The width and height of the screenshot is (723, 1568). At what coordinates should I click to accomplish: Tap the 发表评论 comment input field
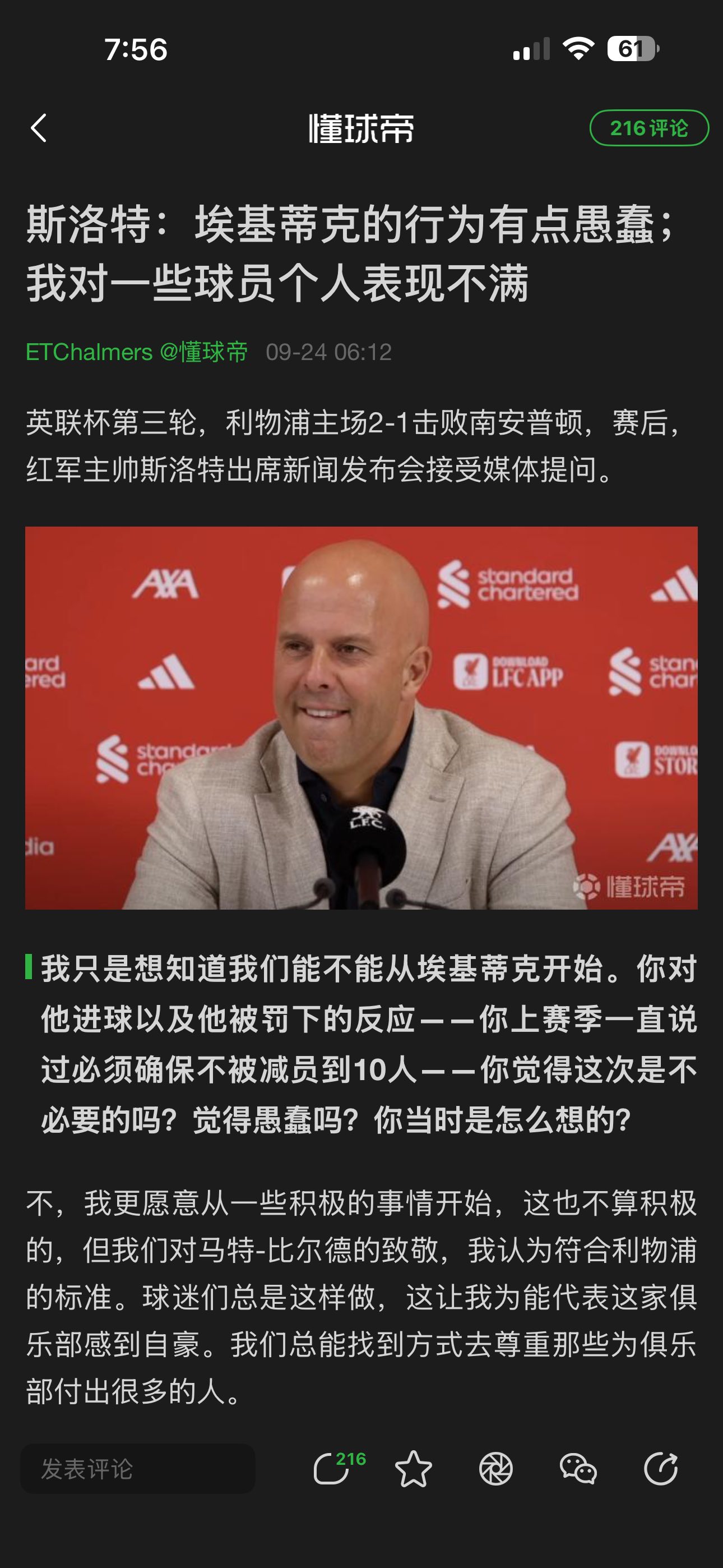(137, 1469)
